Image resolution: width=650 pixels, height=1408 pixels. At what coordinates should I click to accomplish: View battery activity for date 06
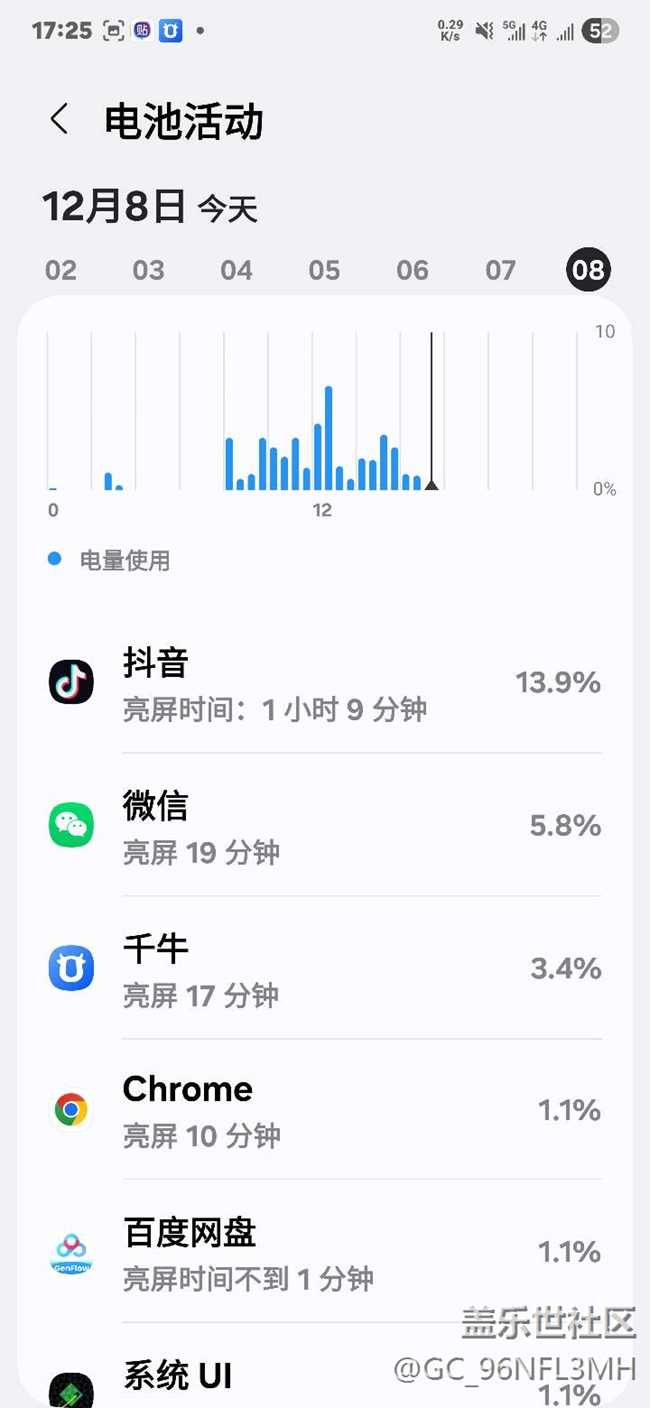pyautogui.click(x=412, y=270)
